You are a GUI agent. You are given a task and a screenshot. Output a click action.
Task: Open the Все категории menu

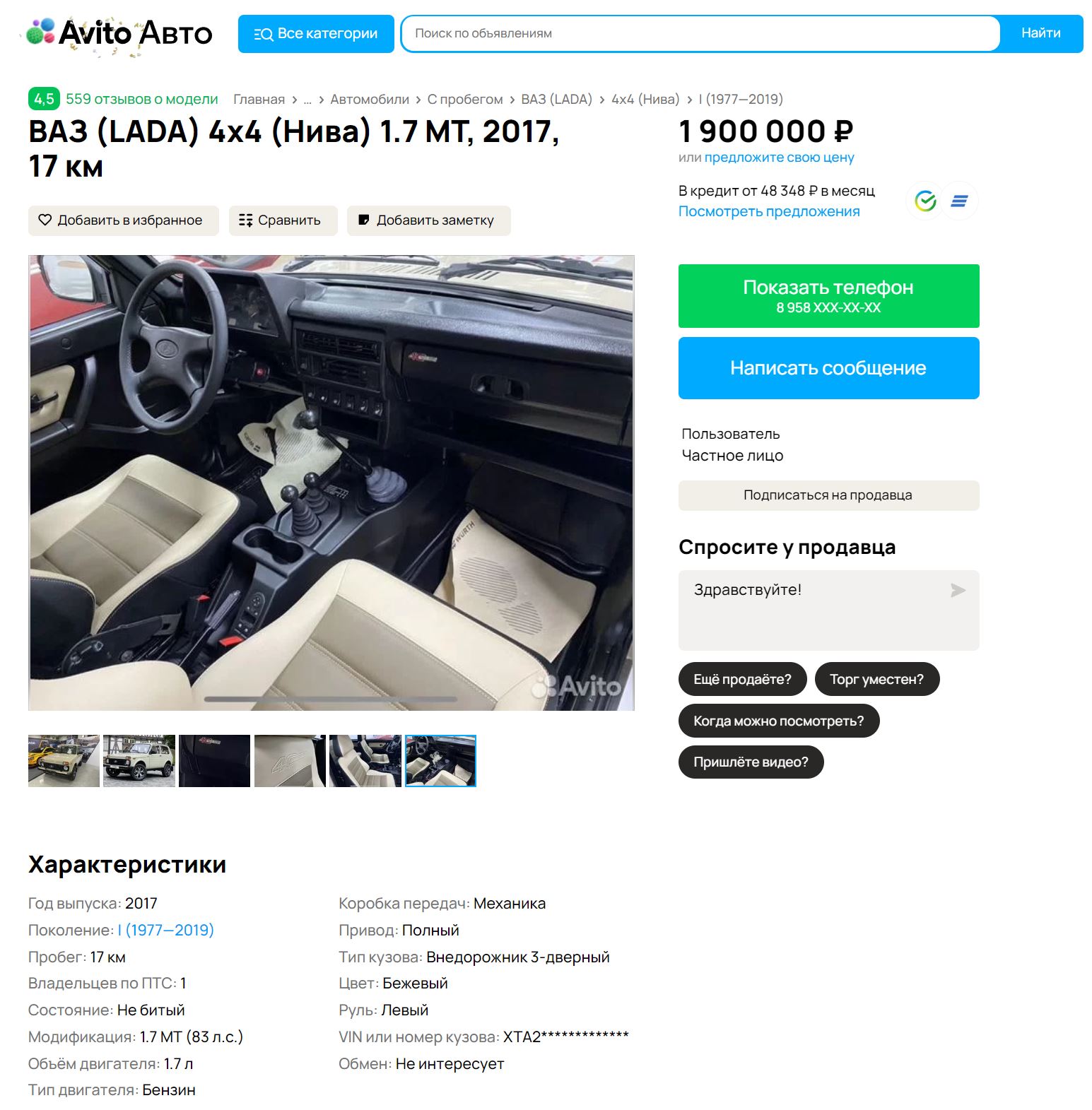click(315, 34)
